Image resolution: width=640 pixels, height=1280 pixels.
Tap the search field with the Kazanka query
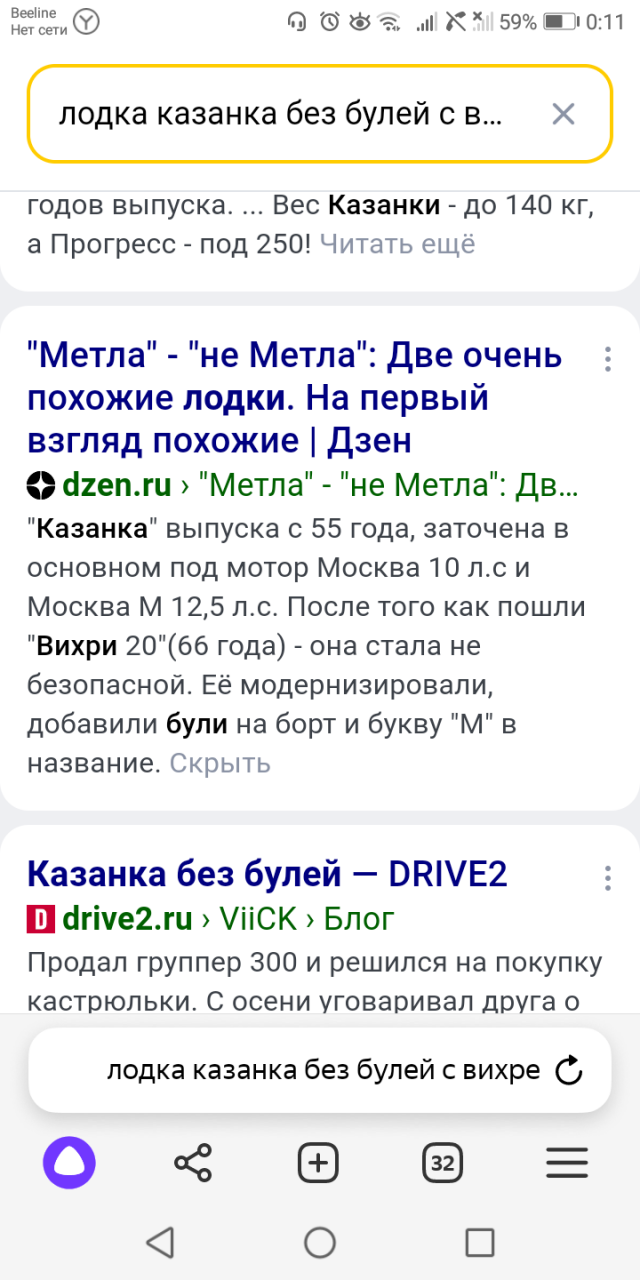280,114
